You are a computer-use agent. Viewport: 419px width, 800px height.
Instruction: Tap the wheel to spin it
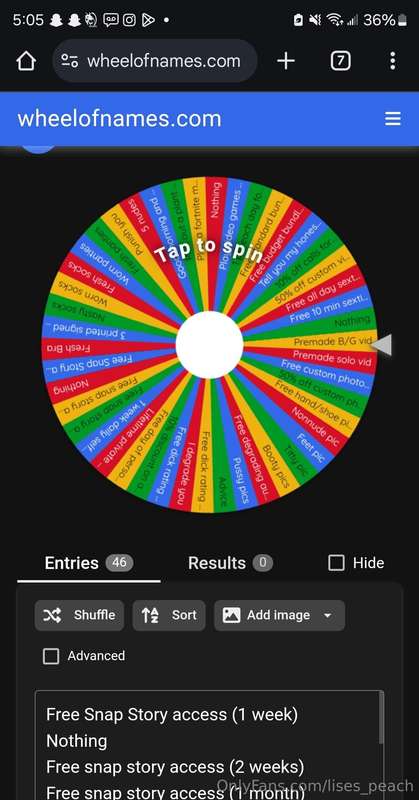(209, 344)
